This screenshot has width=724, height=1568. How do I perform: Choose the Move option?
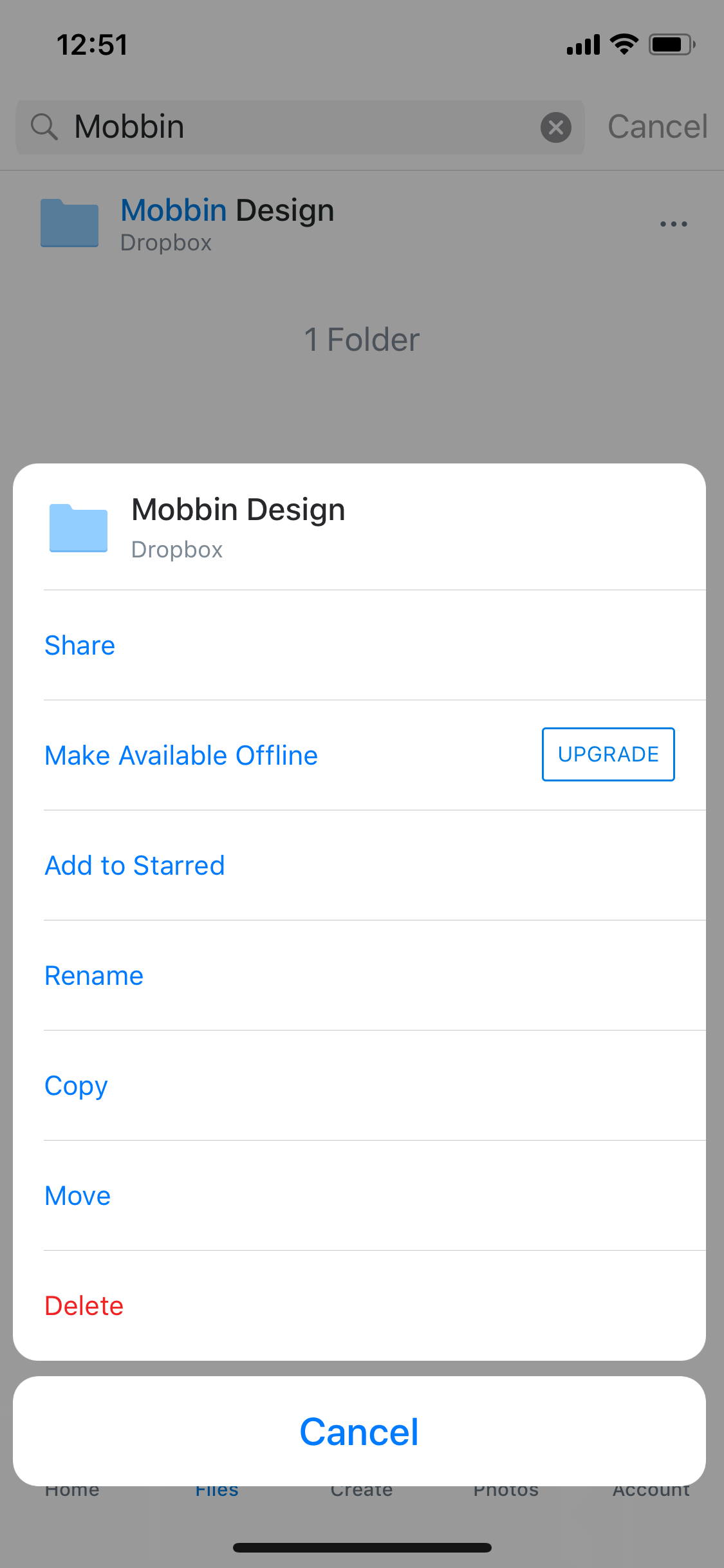click(359, 1195)
